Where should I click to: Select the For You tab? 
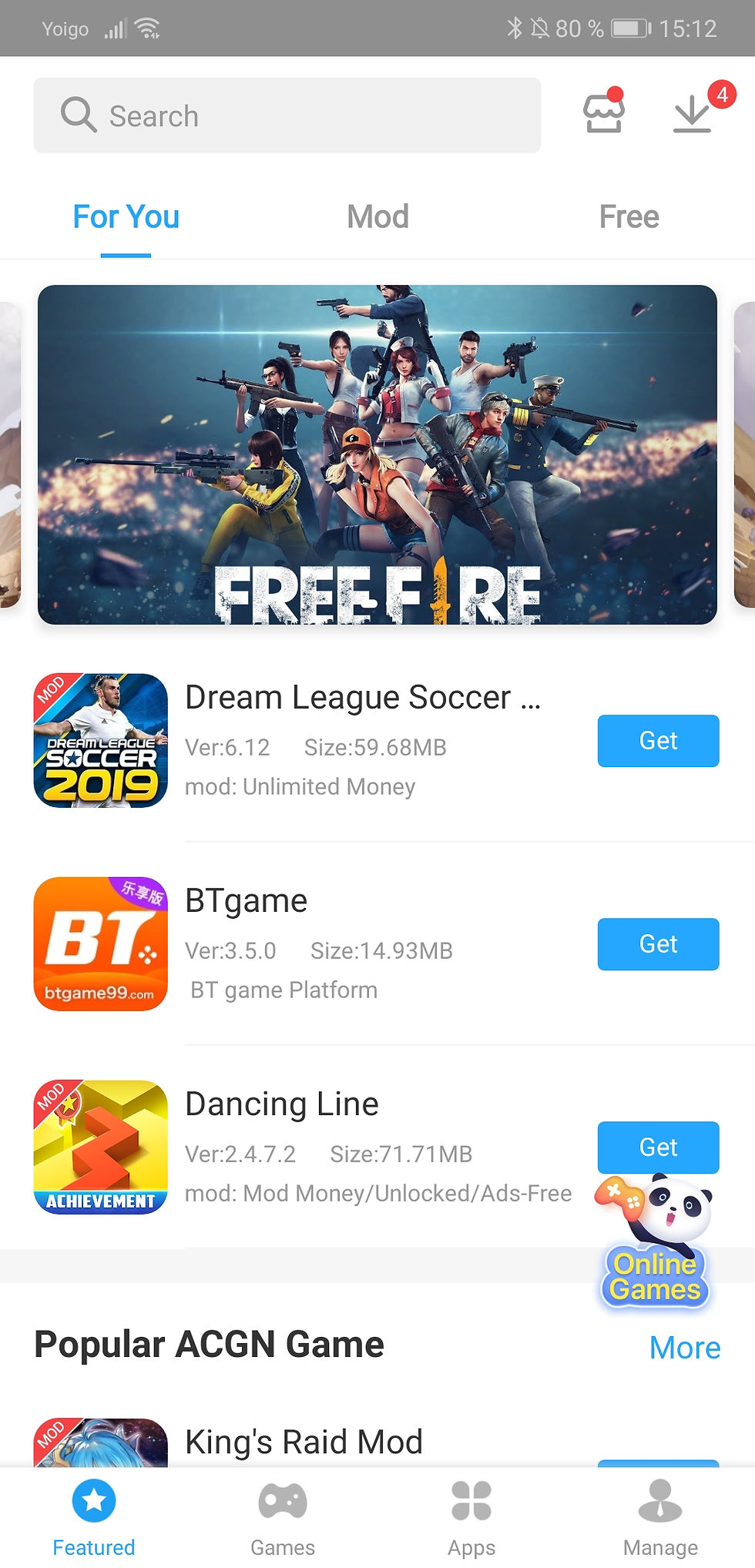(126, 217)
